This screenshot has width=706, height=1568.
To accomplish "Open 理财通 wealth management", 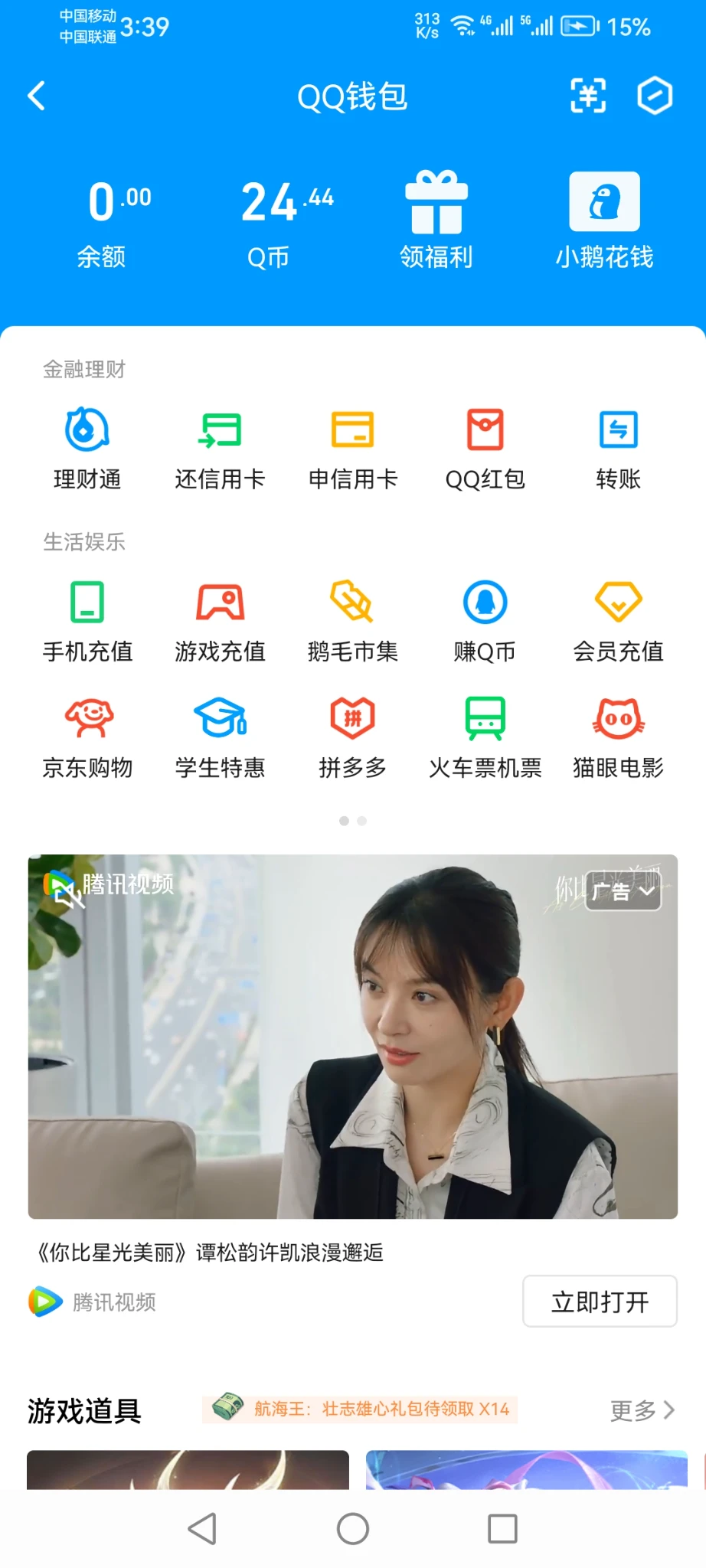I will click(x=87, y=449).
